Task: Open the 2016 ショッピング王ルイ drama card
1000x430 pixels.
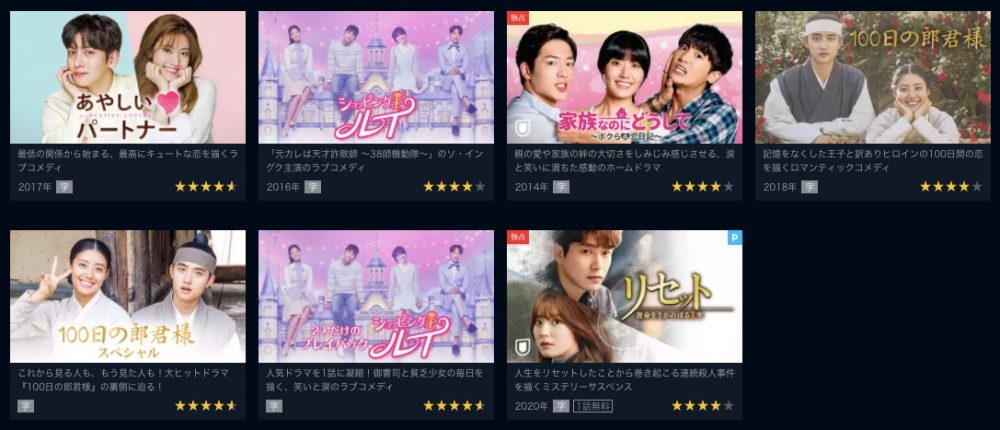Action: (376, 78)
